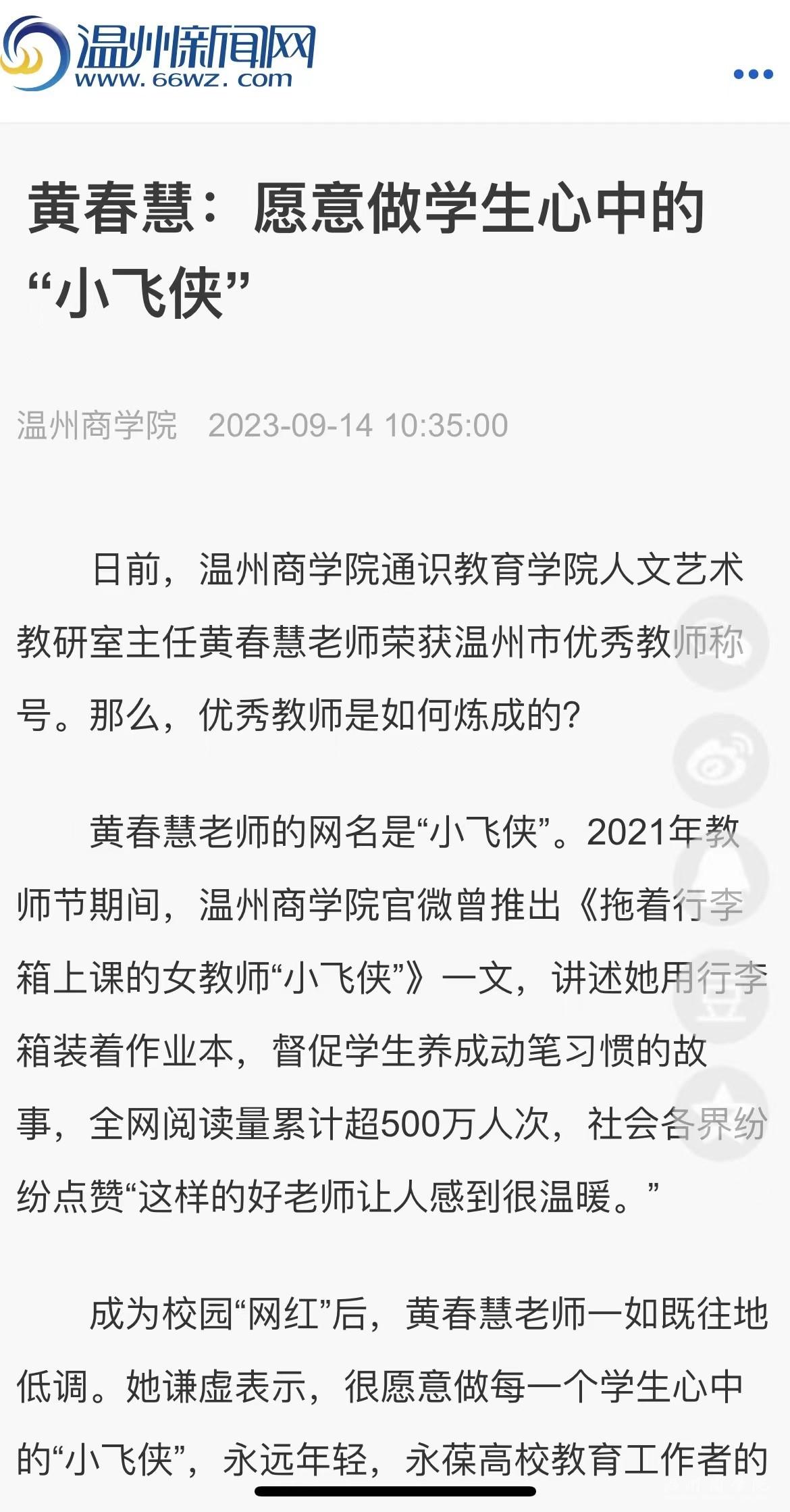Share article to Weibo
This screenshot has width=790, height=1512.
pos(721,761)
